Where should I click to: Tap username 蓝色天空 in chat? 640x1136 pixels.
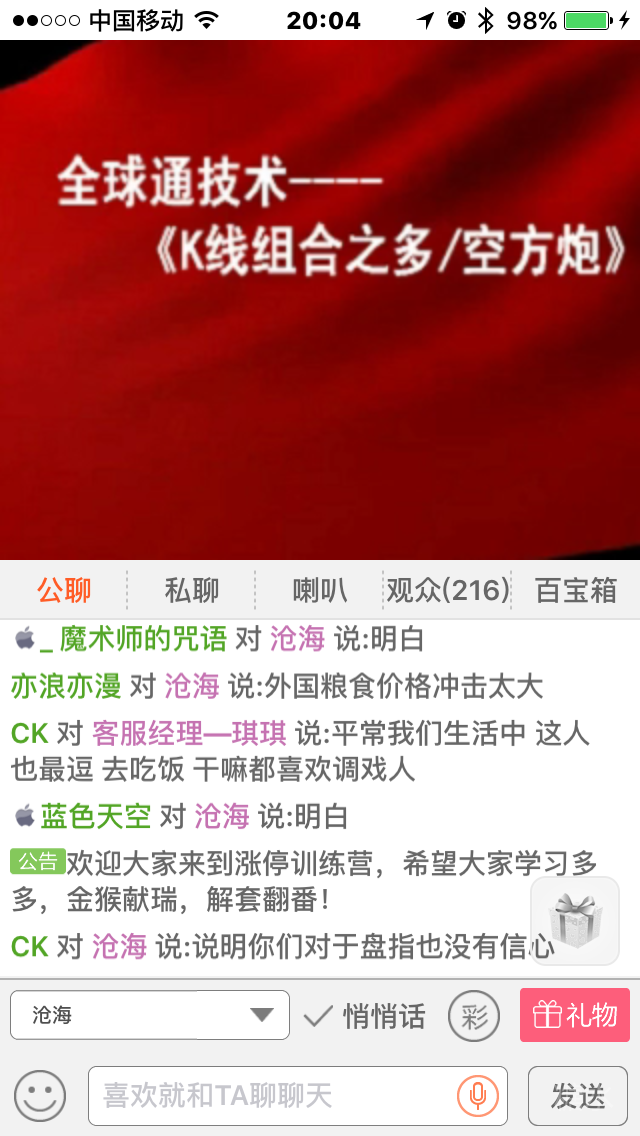95,816
